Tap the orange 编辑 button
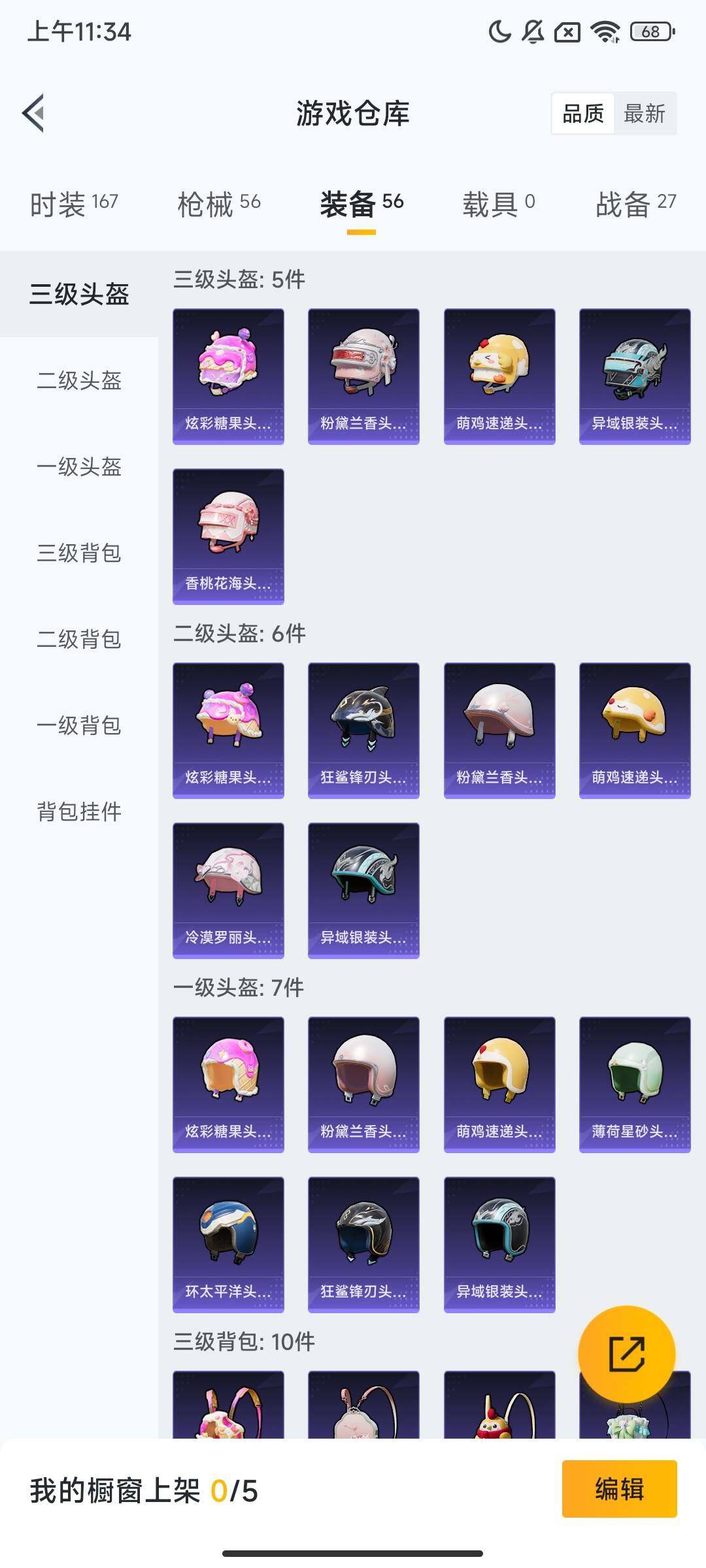This screenshot has height=1568, width=706. coord(619,1489)
